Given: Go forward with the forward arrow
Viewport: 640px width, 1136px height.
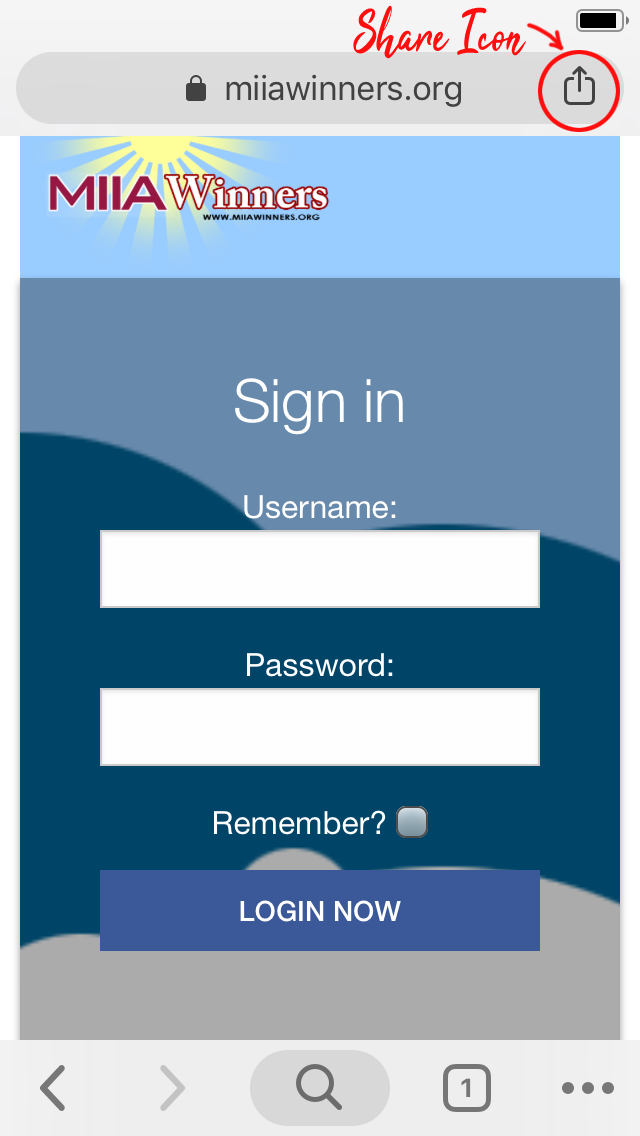Looking at the screenshot, I should (x=173, y=1087).
